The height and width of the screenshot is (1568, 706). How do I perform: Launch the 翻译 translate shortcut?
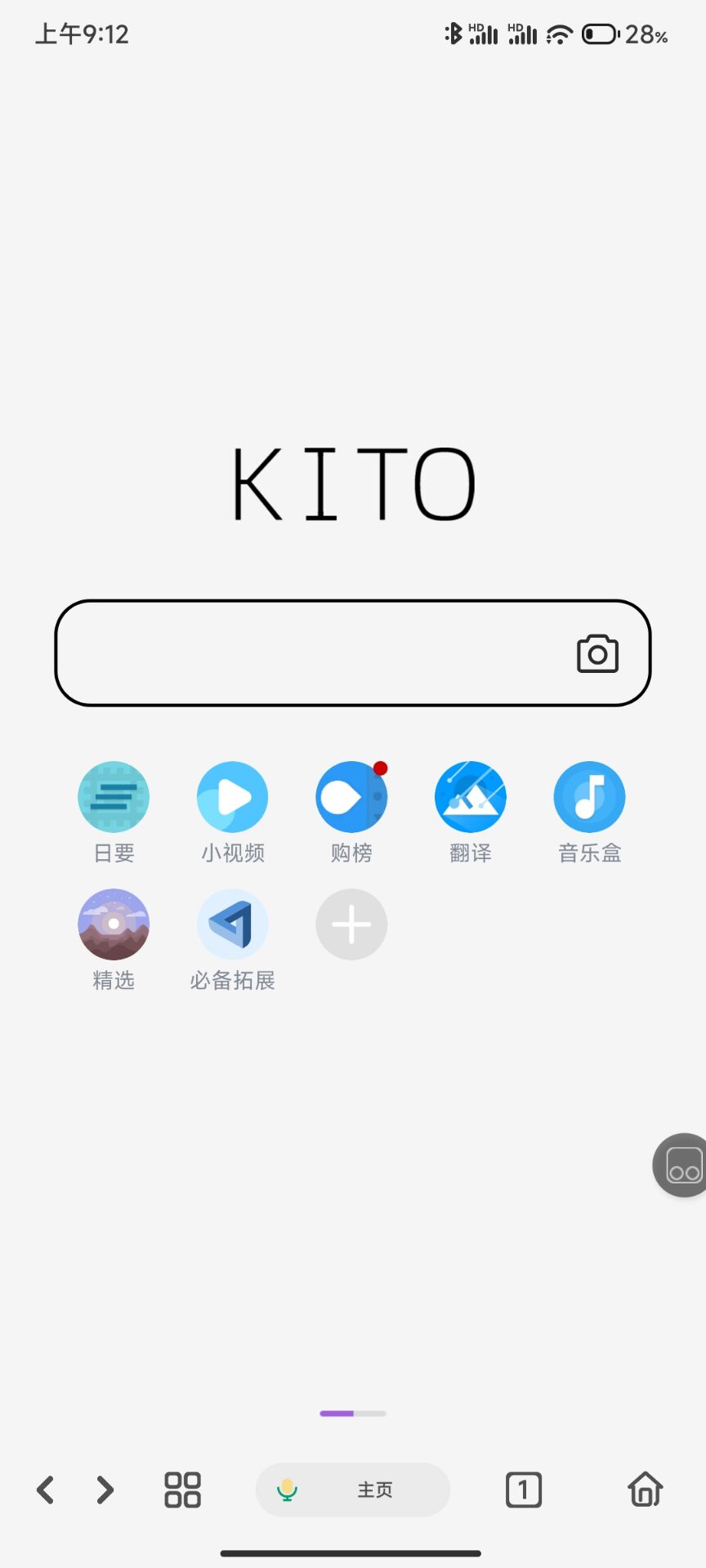point(471,797)
